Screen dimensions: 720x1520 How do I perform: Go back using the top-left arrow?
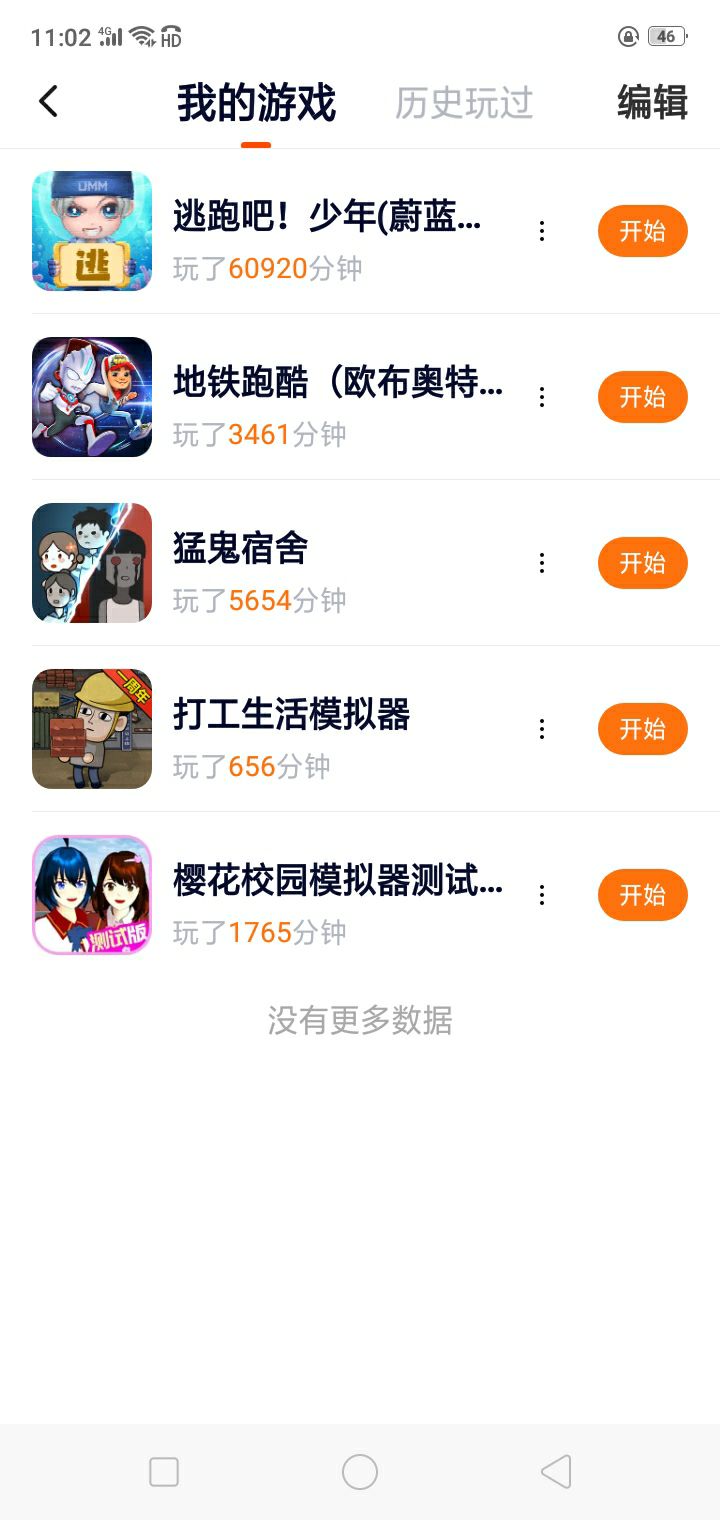click(48, 102)
